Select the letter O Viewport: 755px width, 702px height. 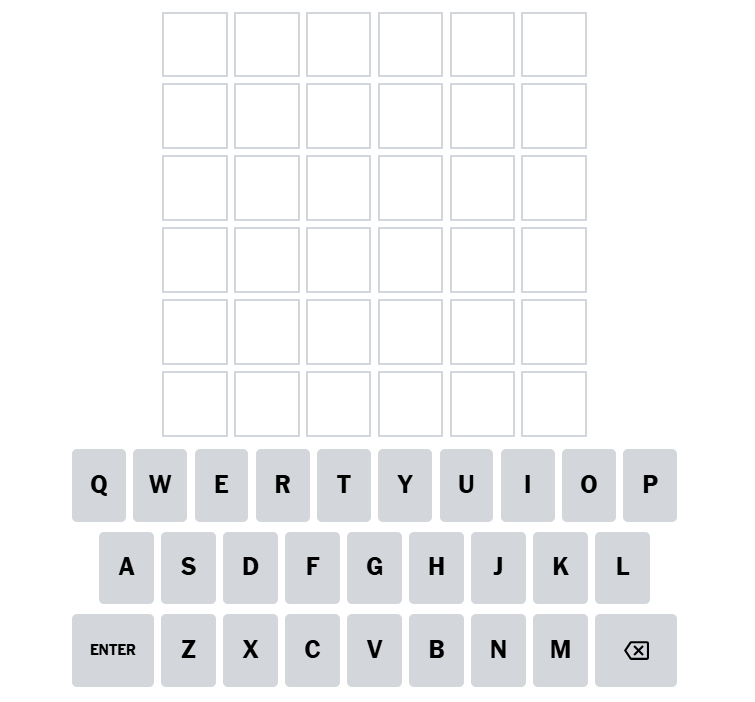click(x=588, y=485)
